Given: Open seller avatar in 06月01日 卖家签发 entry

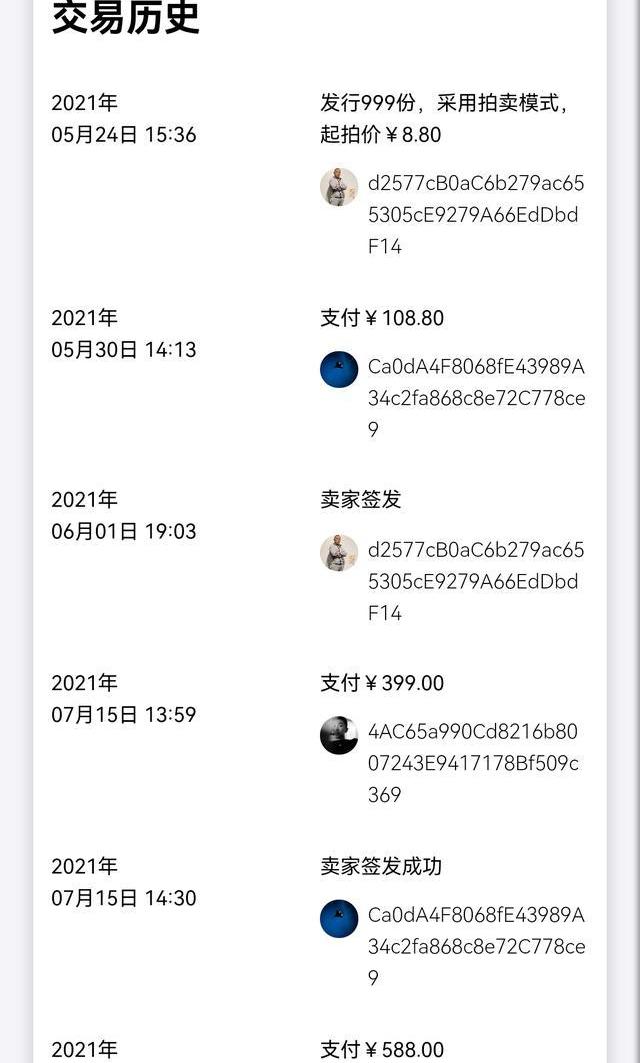Looking at the screenshot, I should (339, 553).
